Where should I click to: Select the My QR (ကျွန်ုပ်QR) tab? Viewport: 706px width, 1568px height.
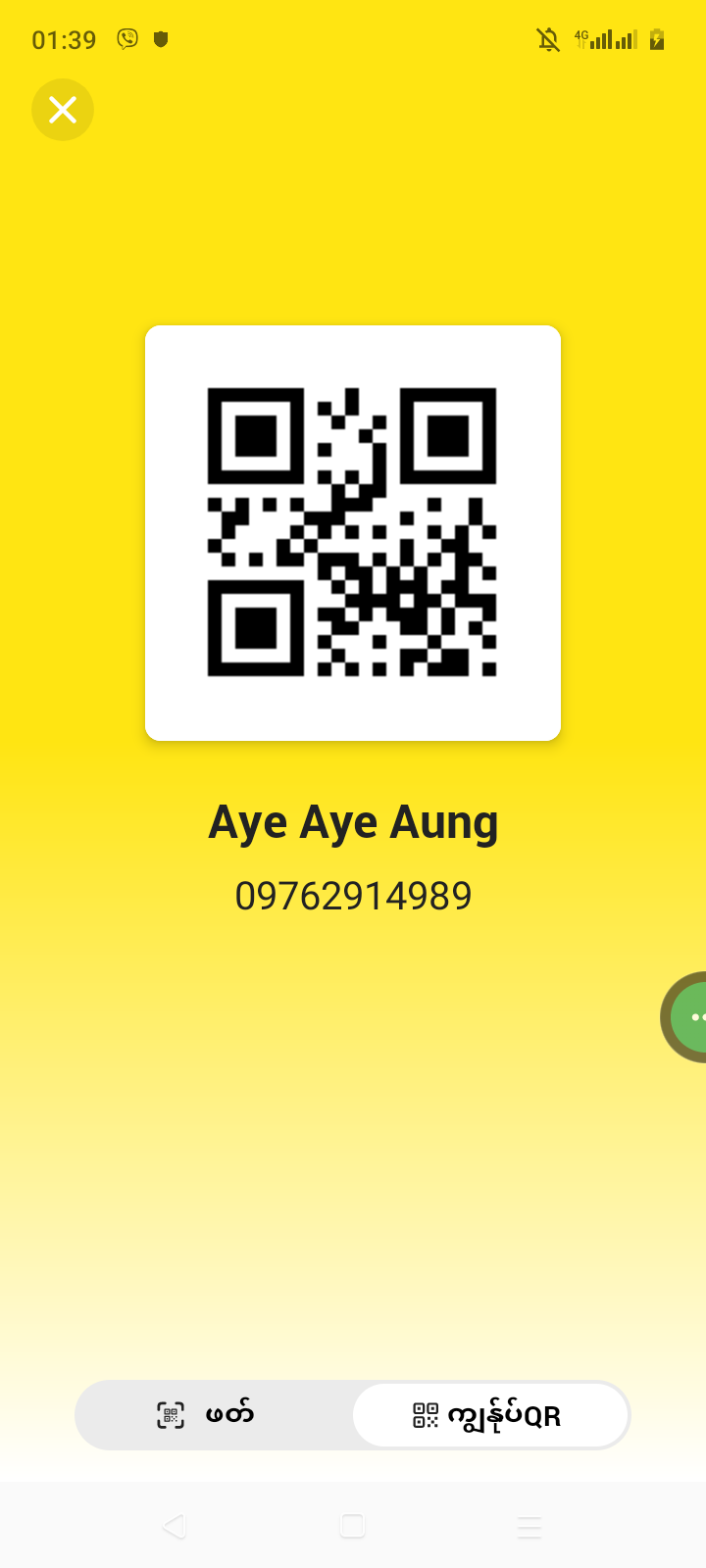[x=490, y=1415]
